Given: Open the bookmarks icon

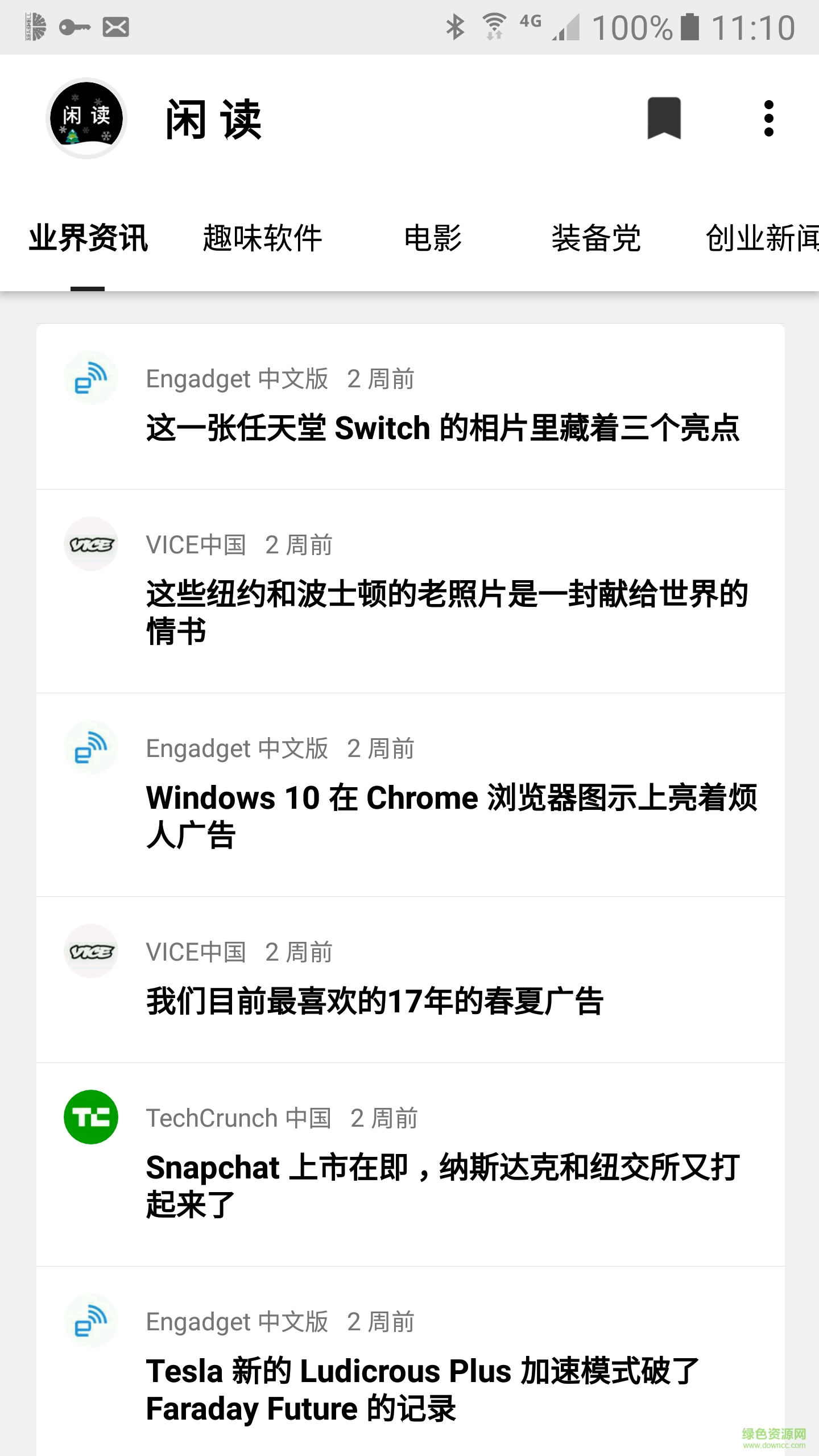Looking at the screenshot, I should click(x=664, y=118).
